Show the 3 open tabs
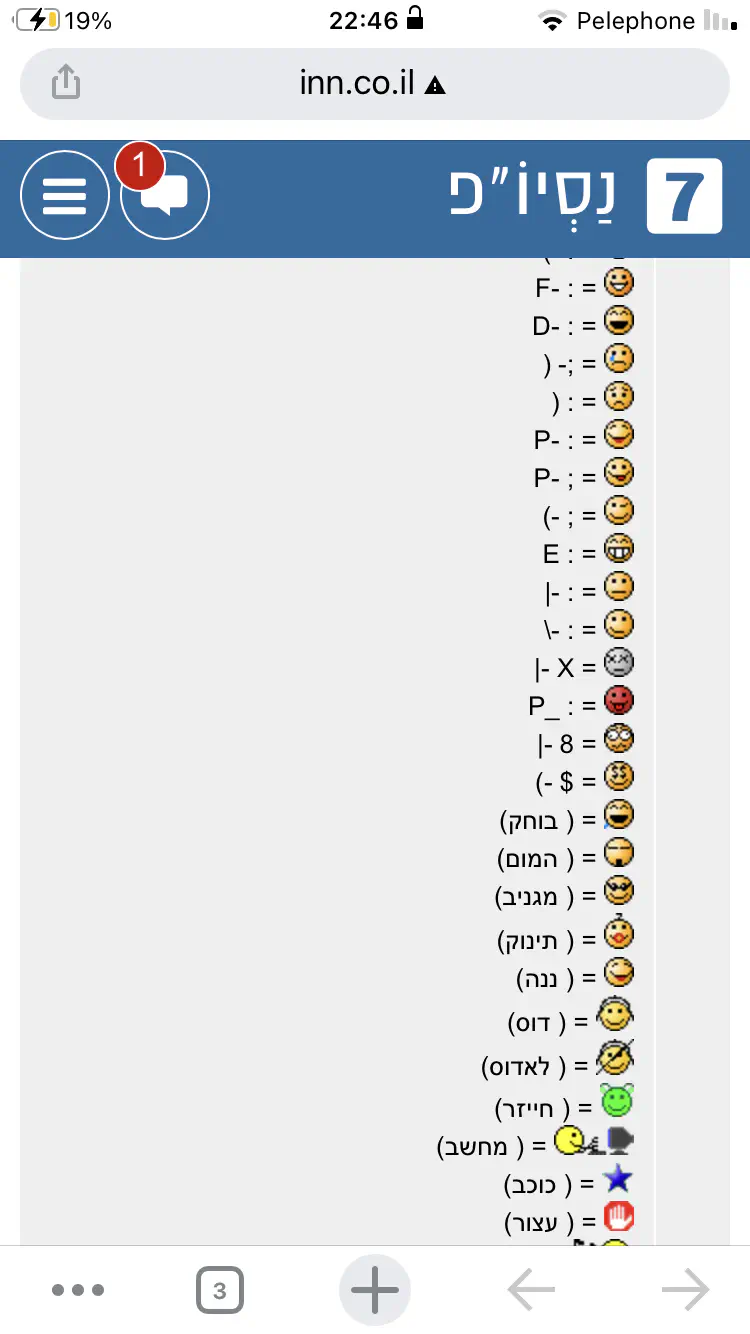The width and height of the screenshot is (750, 1334). (220, 1290)
